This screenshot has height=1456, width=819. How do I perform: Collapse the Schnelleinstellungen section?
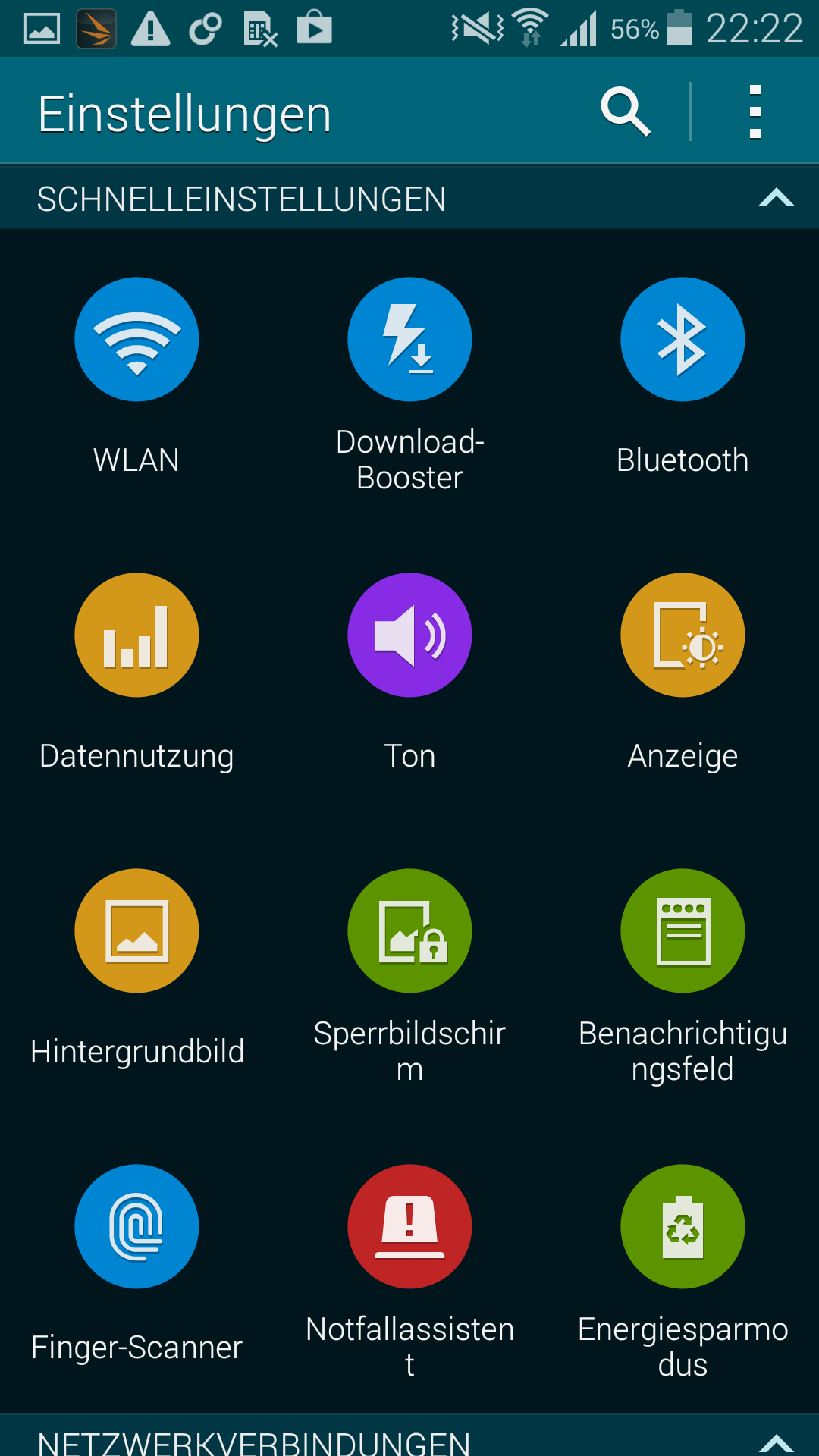(776, 199)
